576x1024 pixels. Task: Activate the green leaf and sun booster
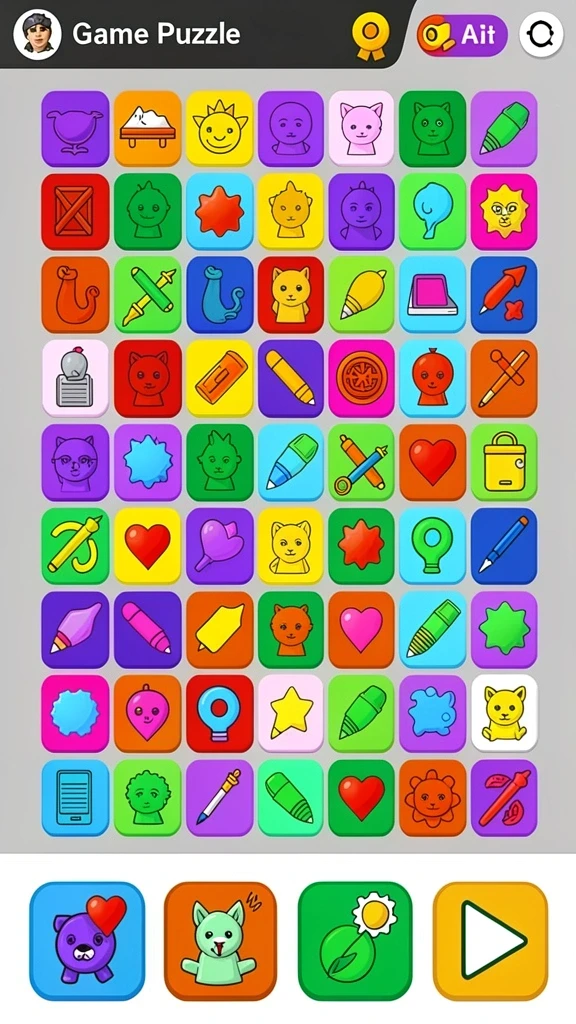(x=355, y=940)
